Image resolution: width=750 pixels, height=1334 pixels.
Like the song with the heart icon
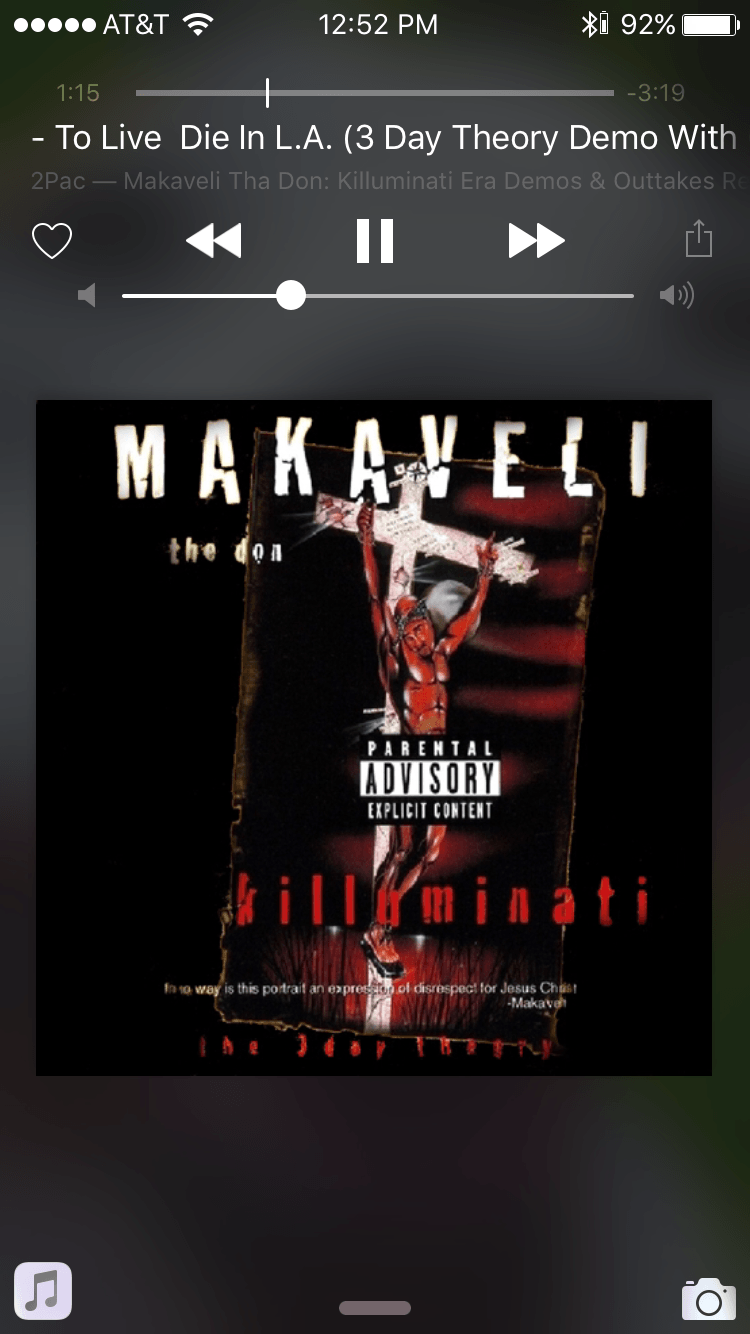click(52, 241)
